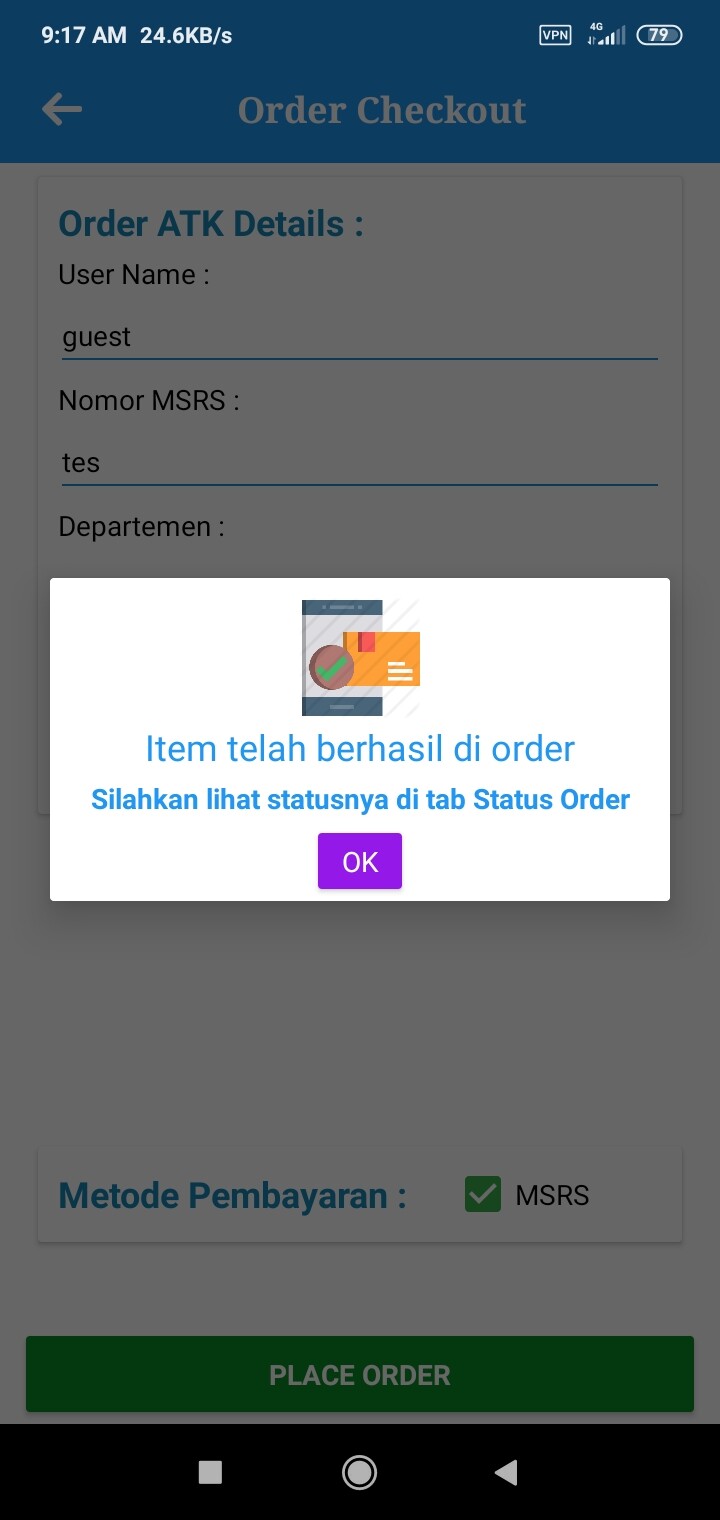720x1520 pixels.
Task: Go back using the header arrow
Action: pyautogui.click(x=62, y=109)
